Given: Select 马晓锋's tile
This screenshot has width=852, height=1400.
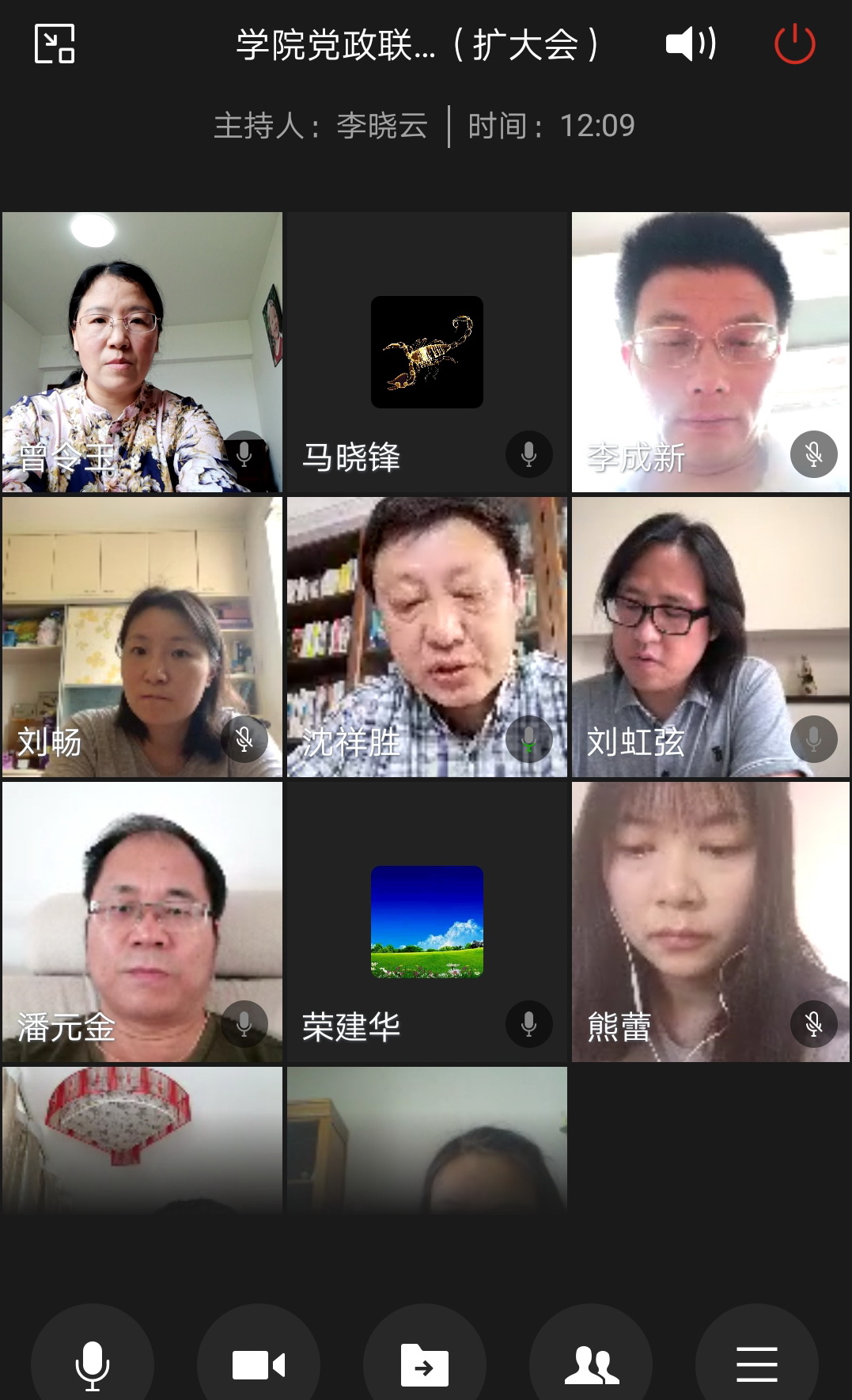Looking at the screenshot, I should (x=427, y=352).
